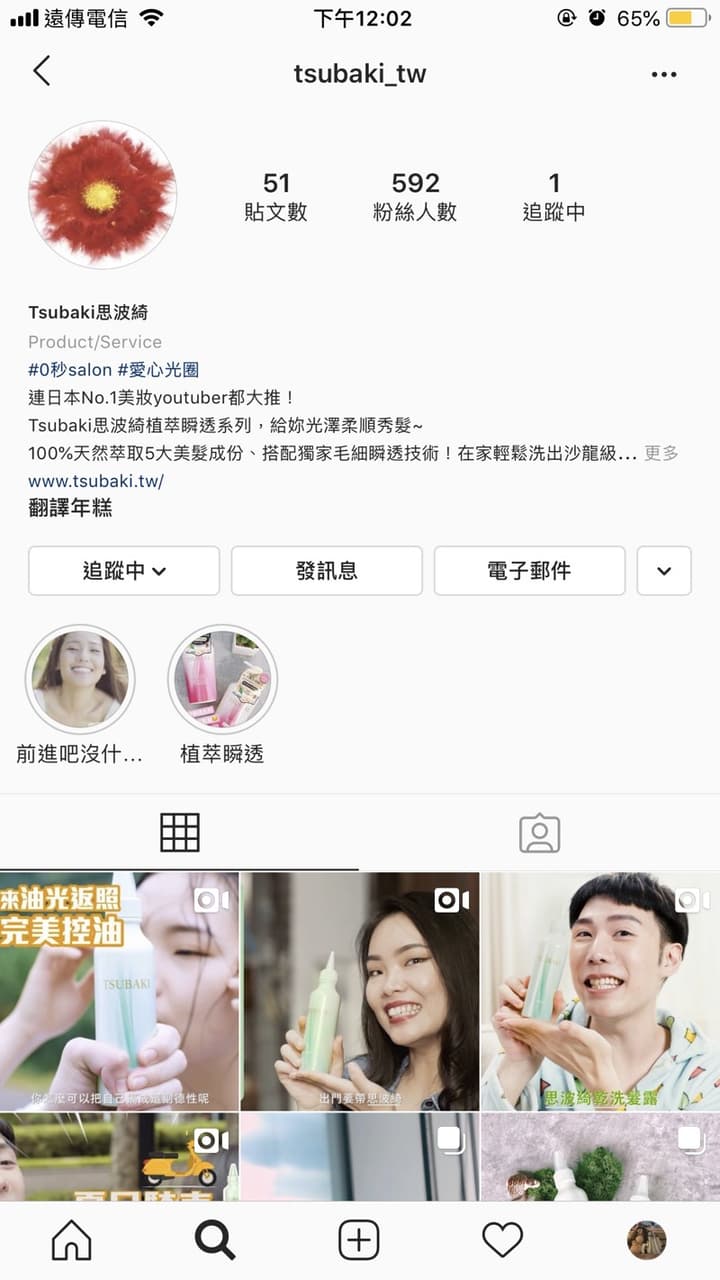Viewport: 720px width, 1280px height.
Task: Select the grid posts tab
Action: [x=180, y=832]
